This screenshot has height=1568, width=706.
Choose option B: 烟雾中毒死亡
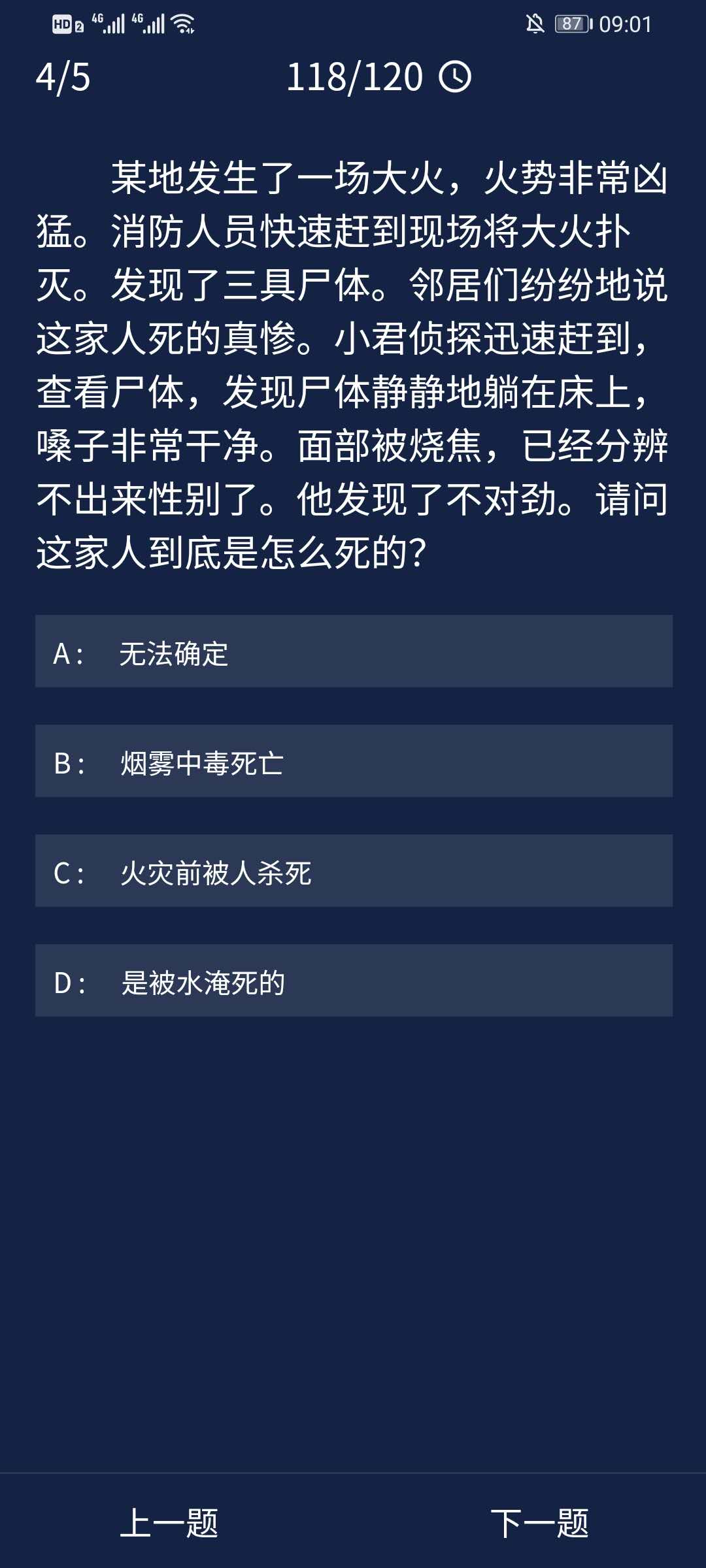coord(353,761)
